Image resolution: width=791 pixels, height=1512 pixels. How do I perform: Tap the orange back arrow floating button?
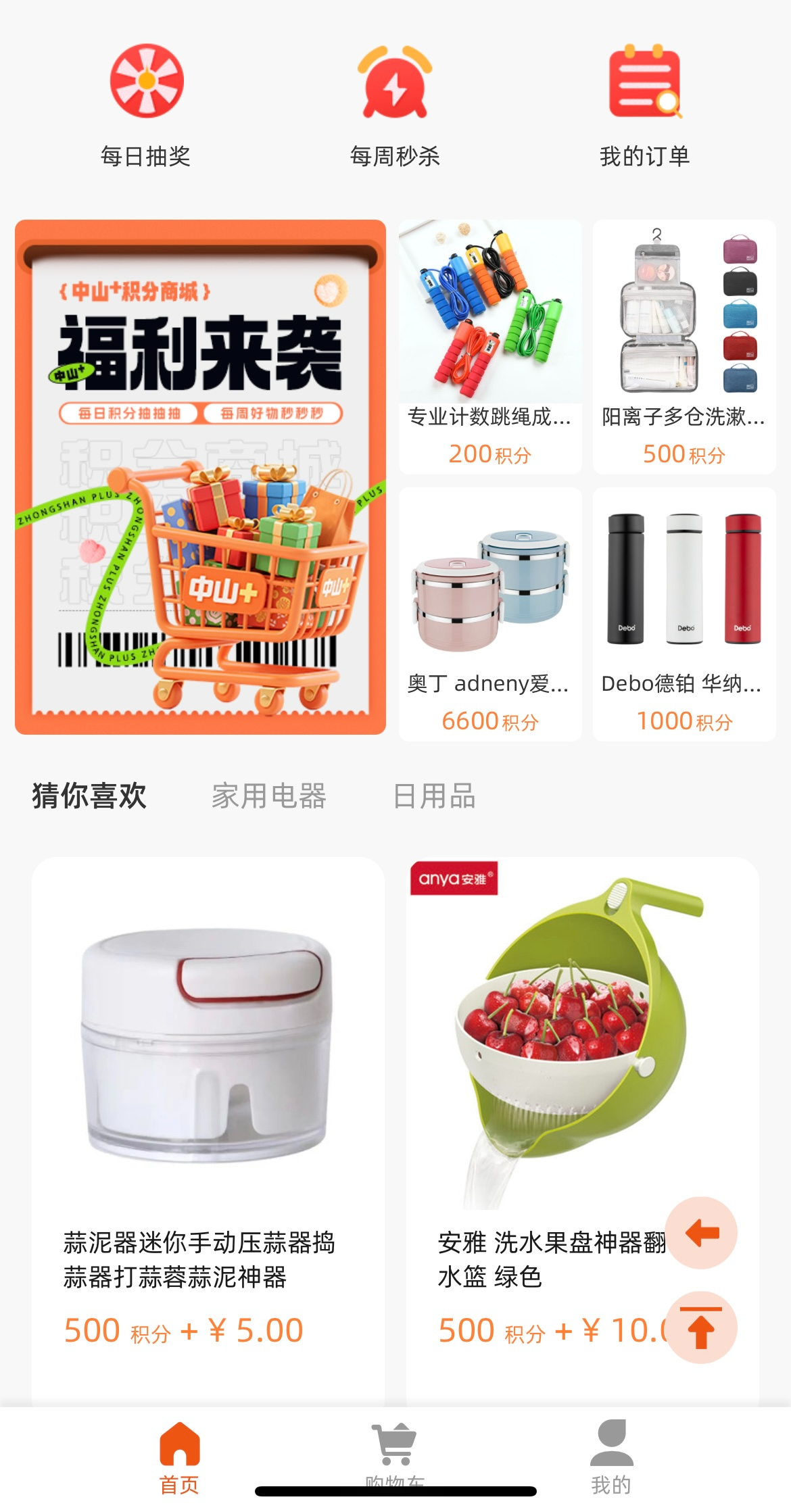[x=701, y=1233]
